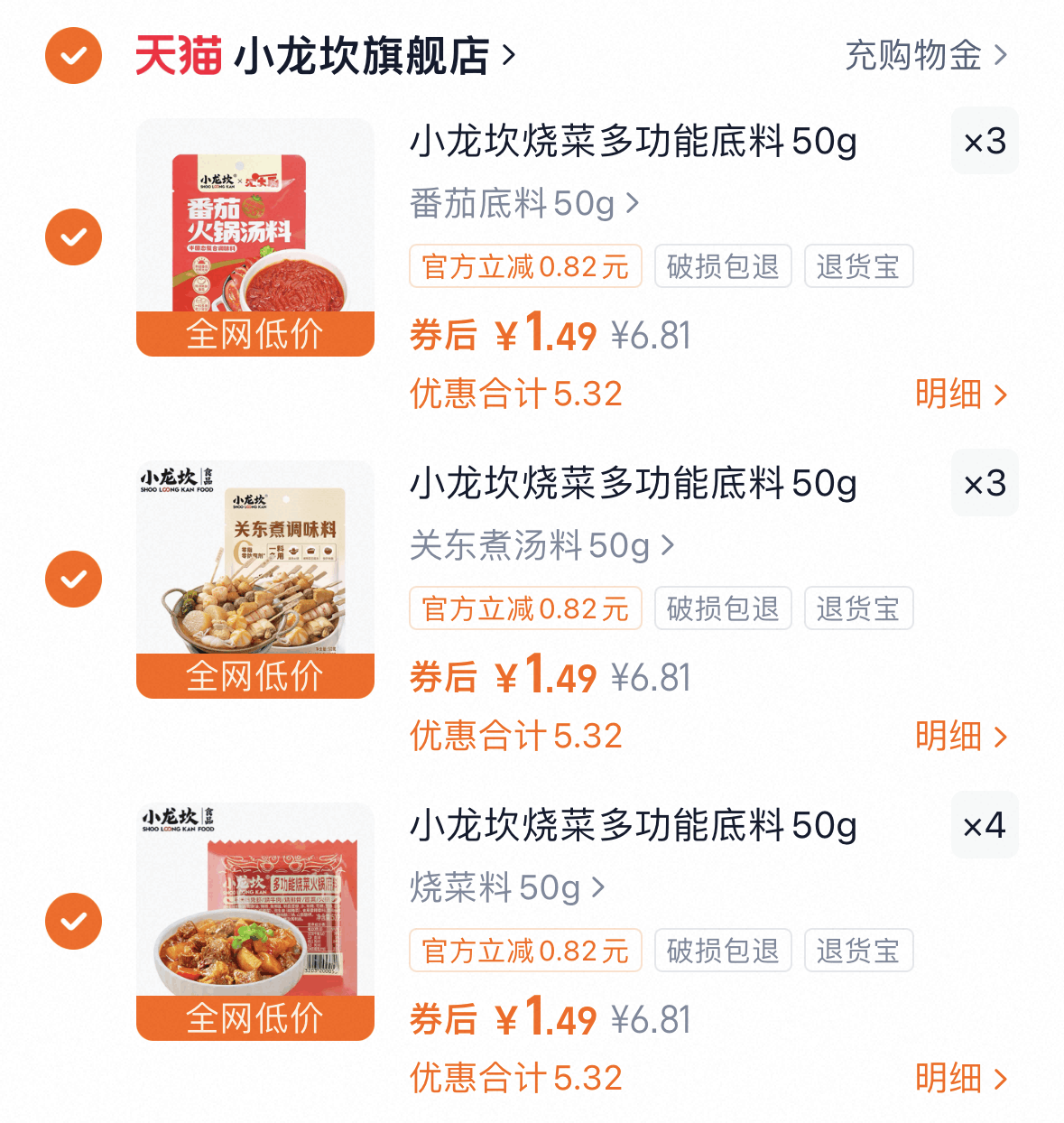Image resolution: width=1064 pixels, height=1123 pixels.
Task: Open the 番茄底料50g SKU selector
Action: (x=523, y=203)
